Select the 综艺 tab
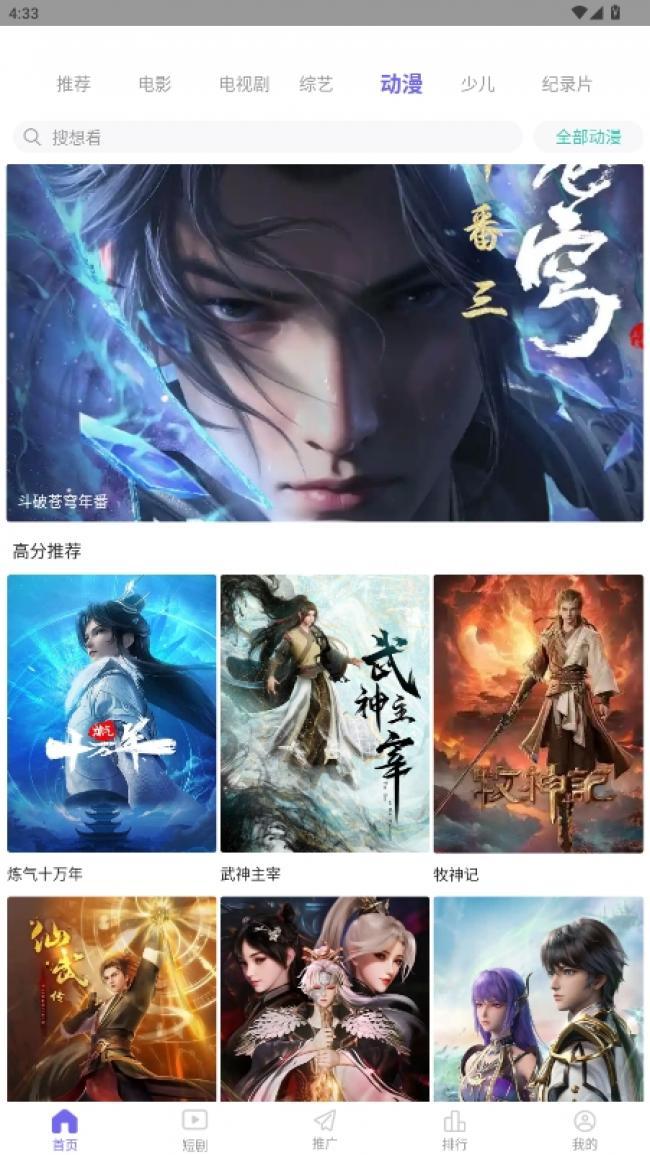 click(316, 84)
